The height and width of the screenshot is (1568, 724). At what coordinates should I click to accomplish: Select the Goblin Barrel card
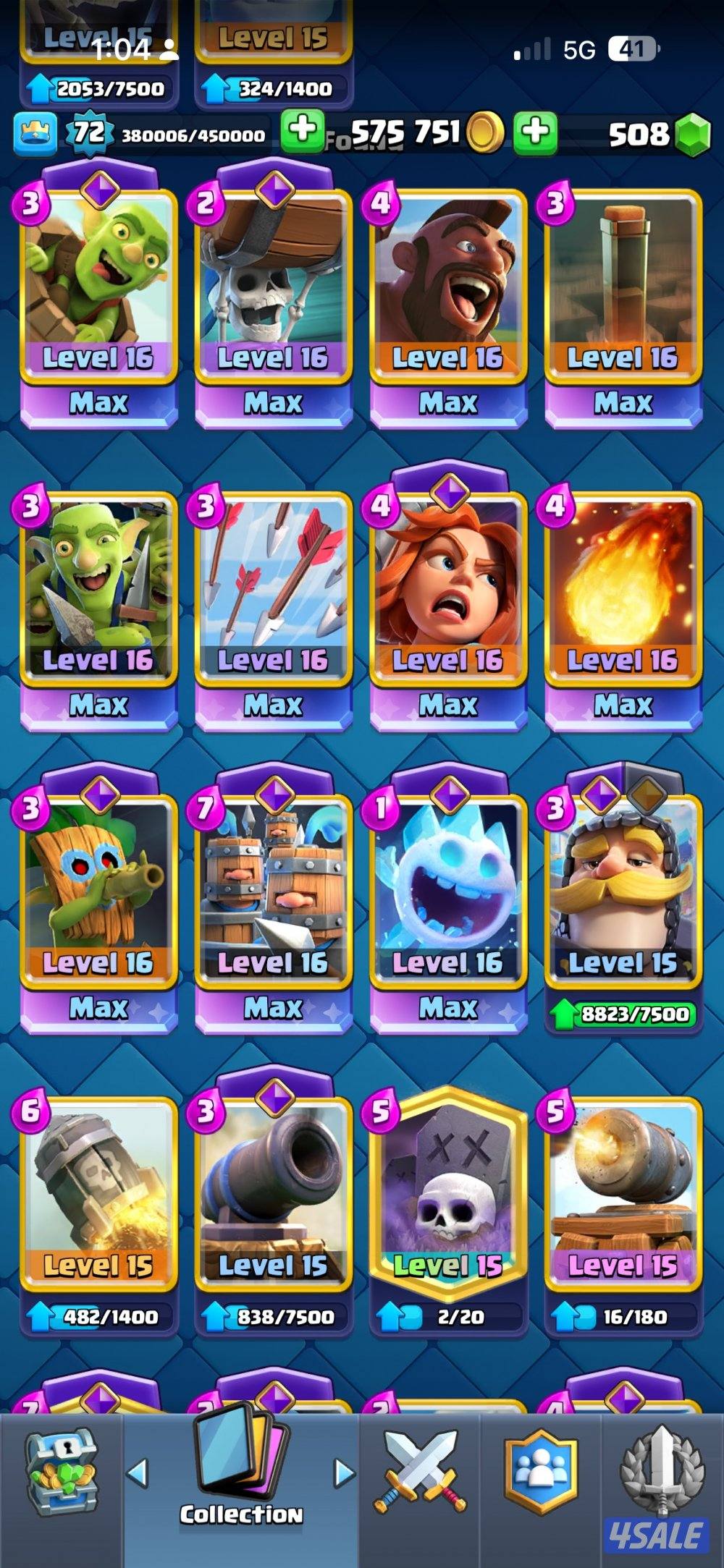[98, 289]
